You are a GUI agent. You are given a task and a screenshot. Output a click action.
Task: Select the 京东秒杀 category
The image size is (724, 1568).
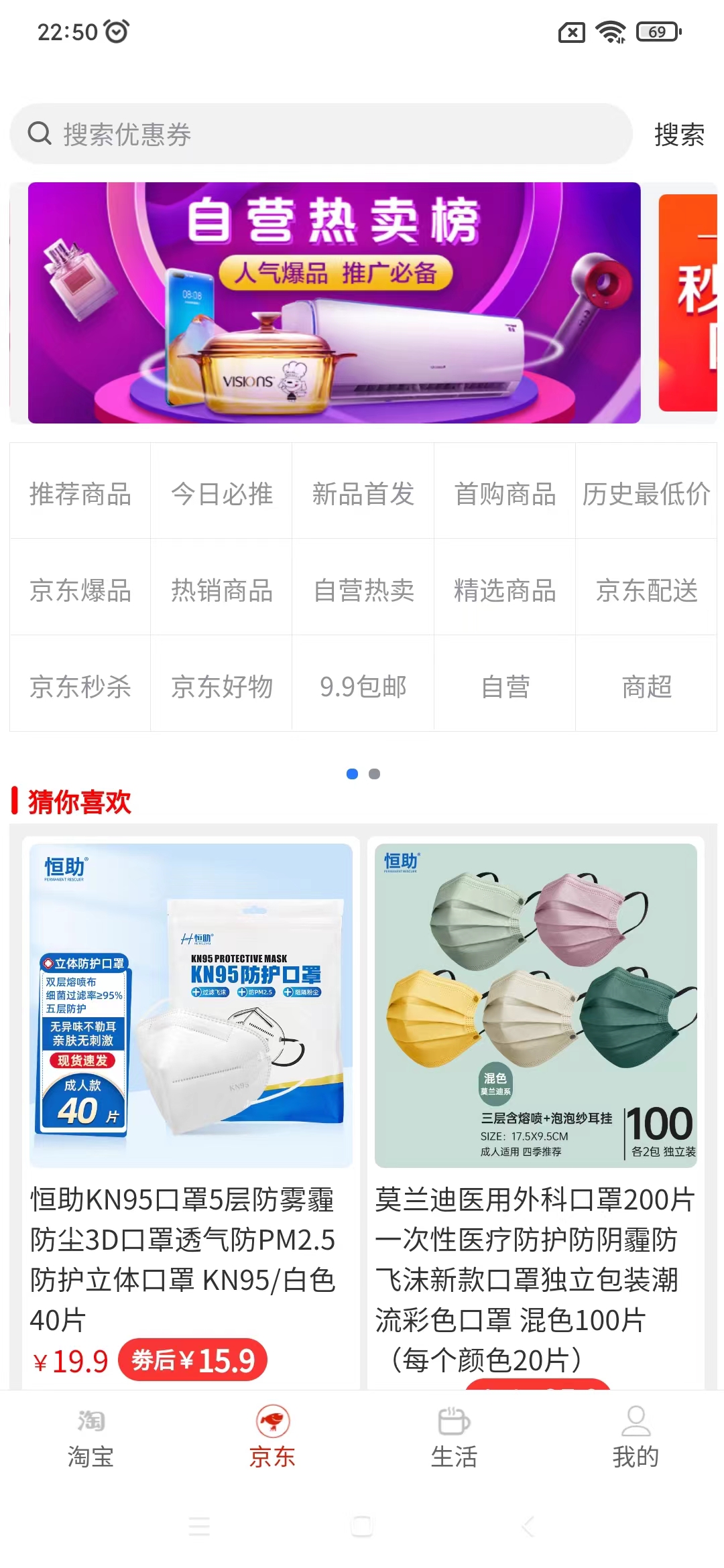(x=80, y=687)
